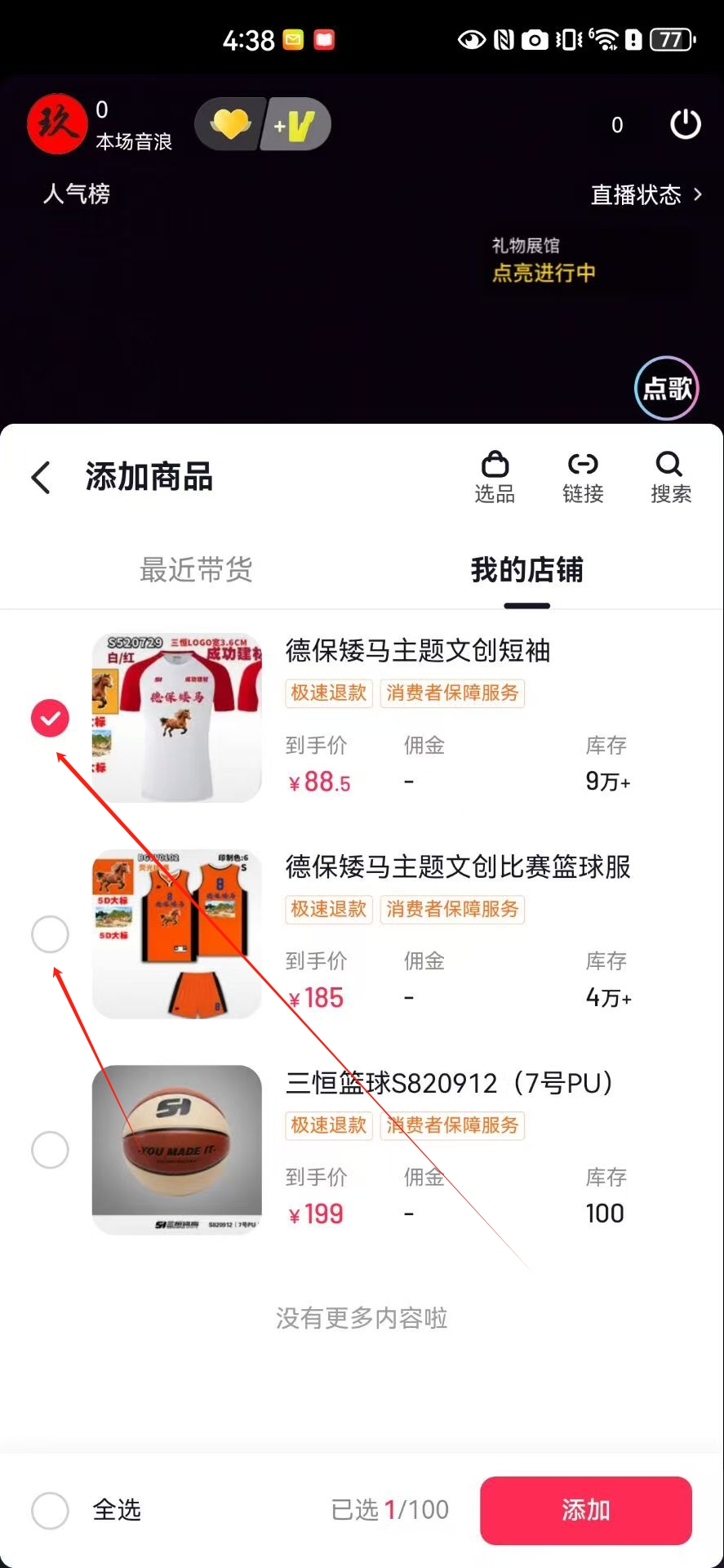Switch to 最近带货 tab
724x1568 pixels.
[x=196, y=569]
